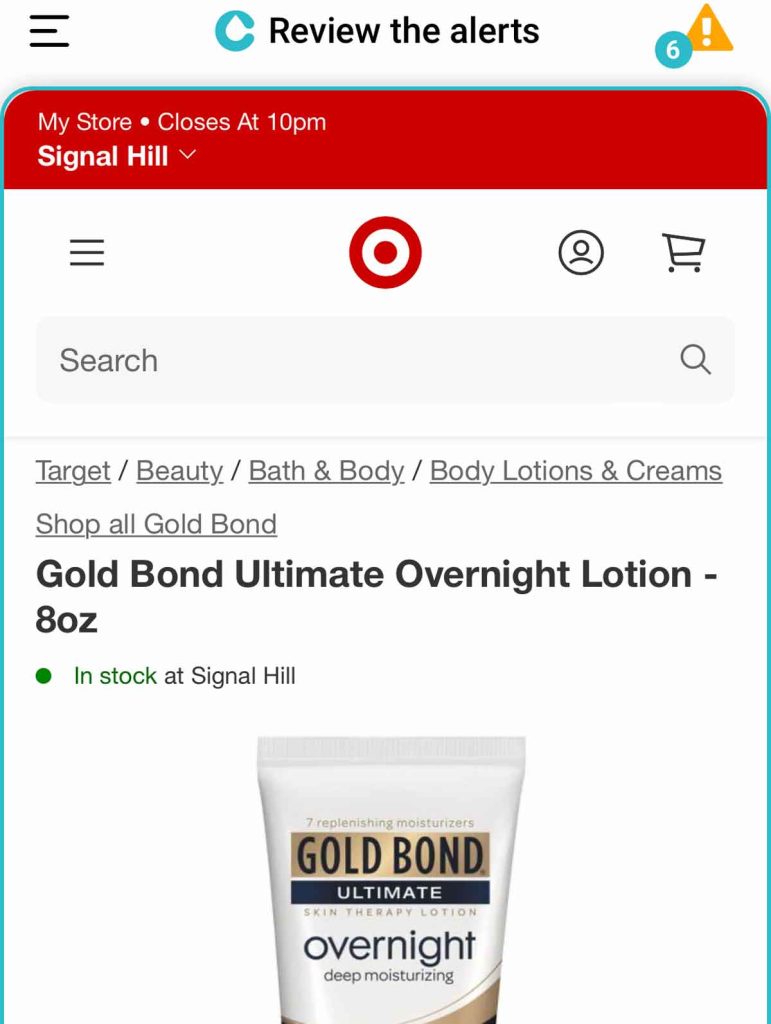Select the Shop all Gold Bond link
This screenshot has height=1024, width=771.
[156, 524]
